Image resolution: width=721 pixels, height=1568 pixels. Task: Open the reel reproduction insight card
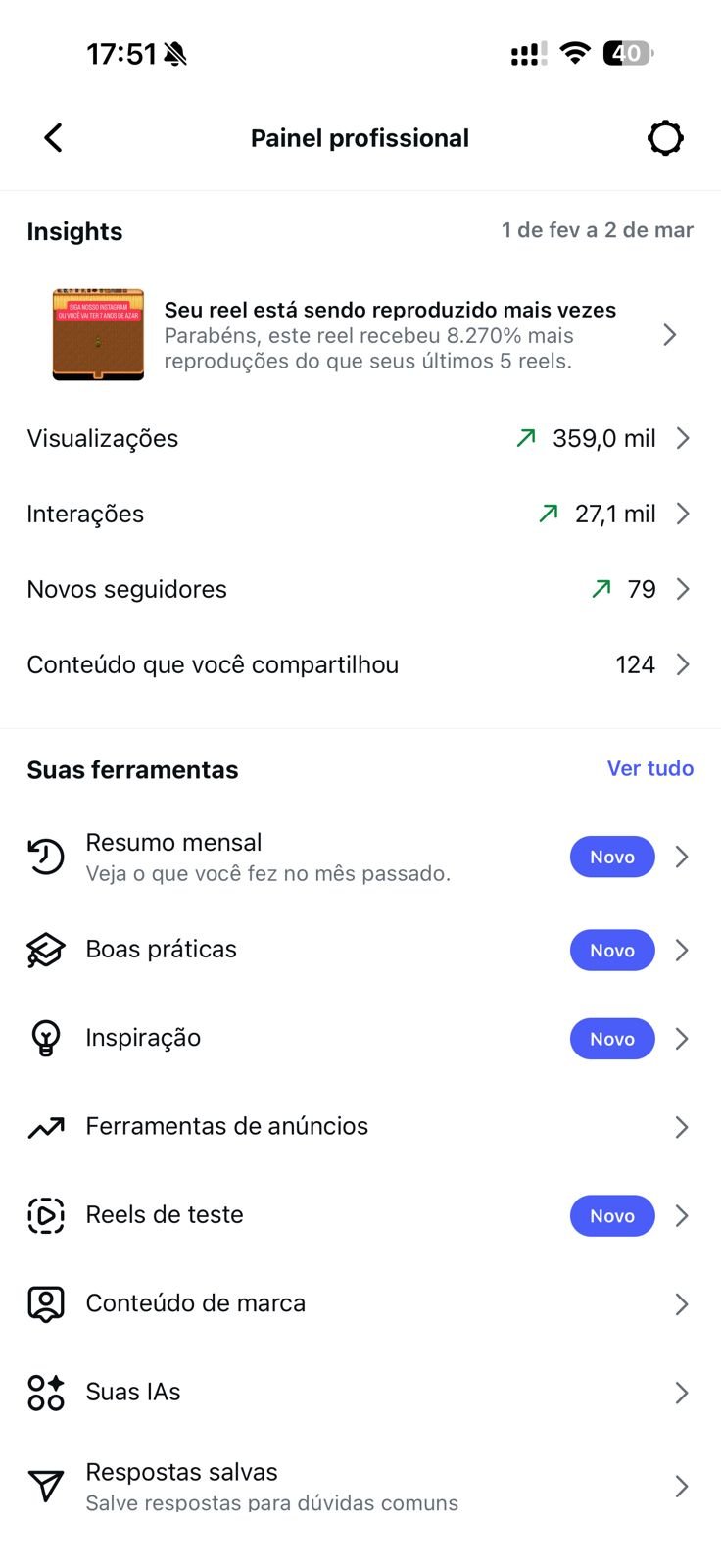pyautogui.click(x=360, y=335)
